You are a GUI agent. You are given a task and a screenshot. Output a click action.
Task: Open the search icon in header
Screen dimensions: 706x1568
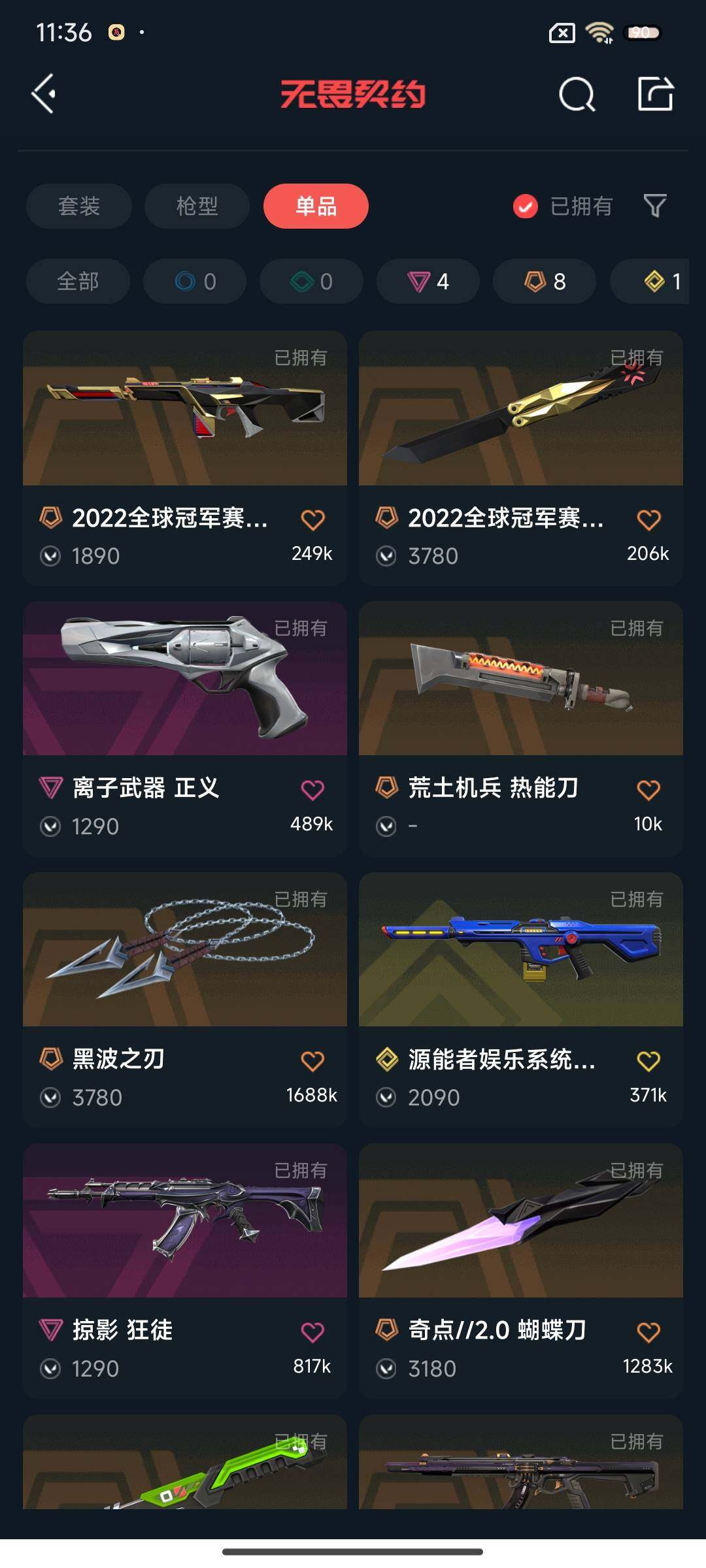[x=577, y=95]
